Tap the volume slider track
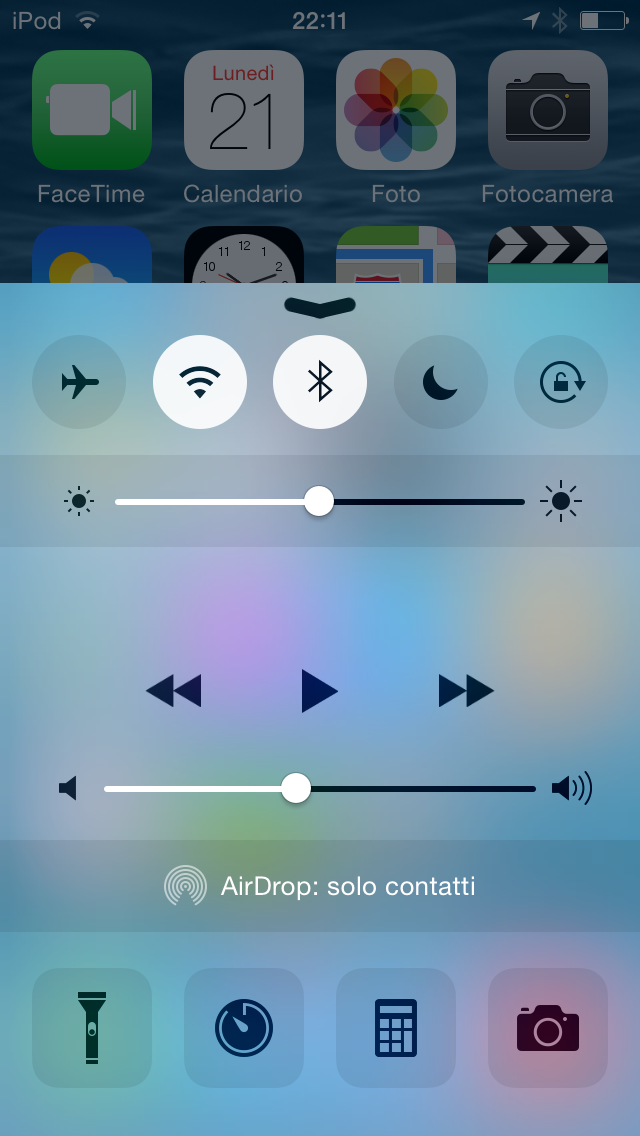 [x=420, y=789]
